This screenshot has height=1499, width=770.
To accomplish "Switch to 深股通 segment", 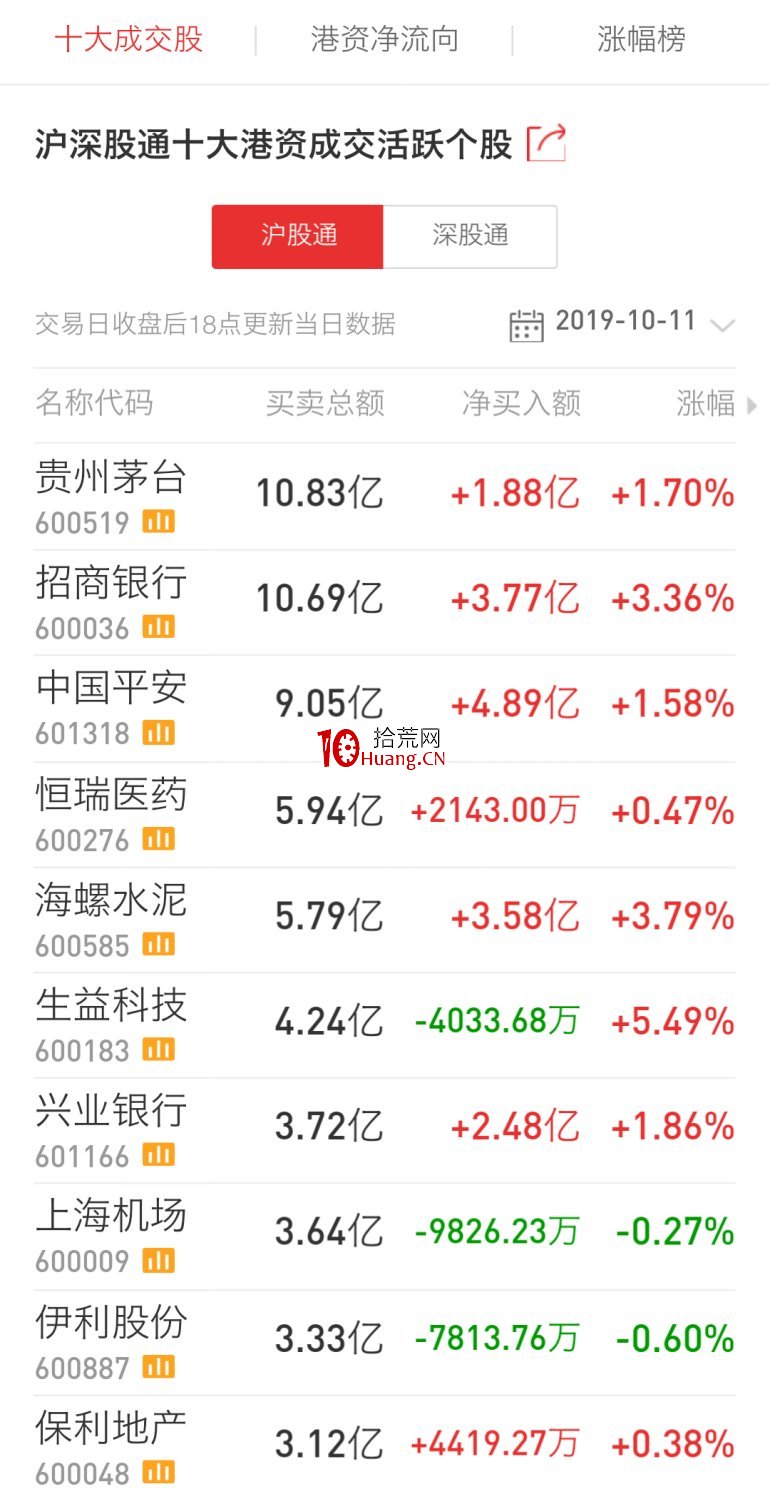I will pos(470,236).
